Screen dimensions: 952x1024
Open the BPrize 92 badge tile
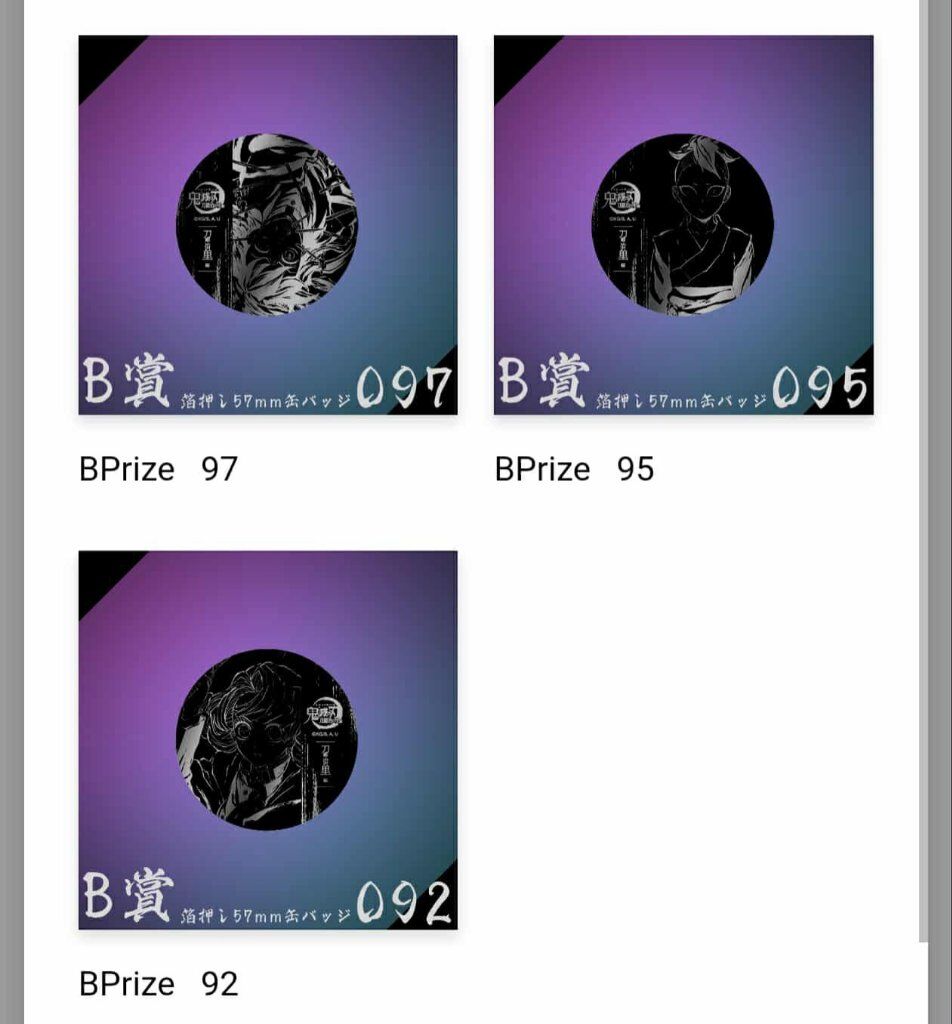268,740
